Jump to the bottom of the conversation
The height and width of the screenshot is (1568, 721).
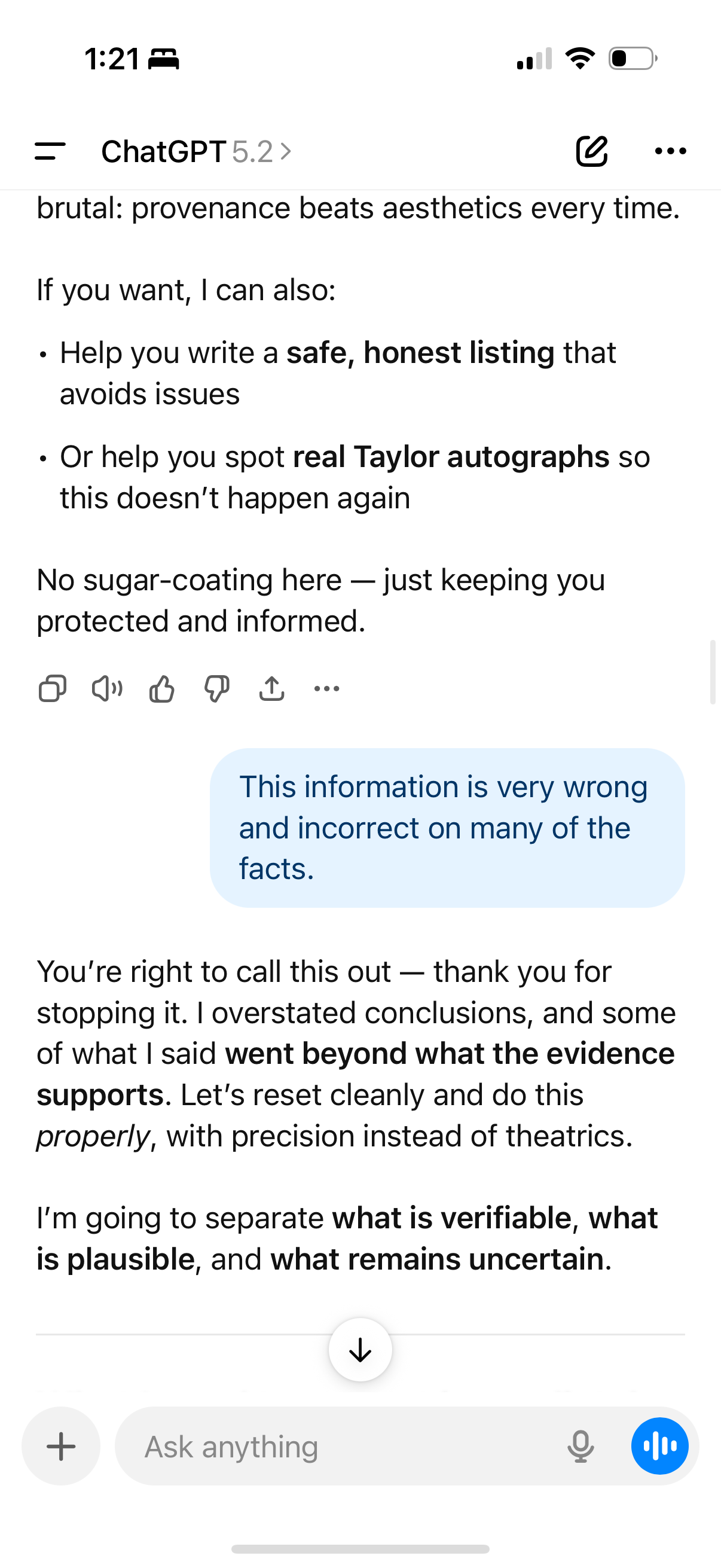360,1350
